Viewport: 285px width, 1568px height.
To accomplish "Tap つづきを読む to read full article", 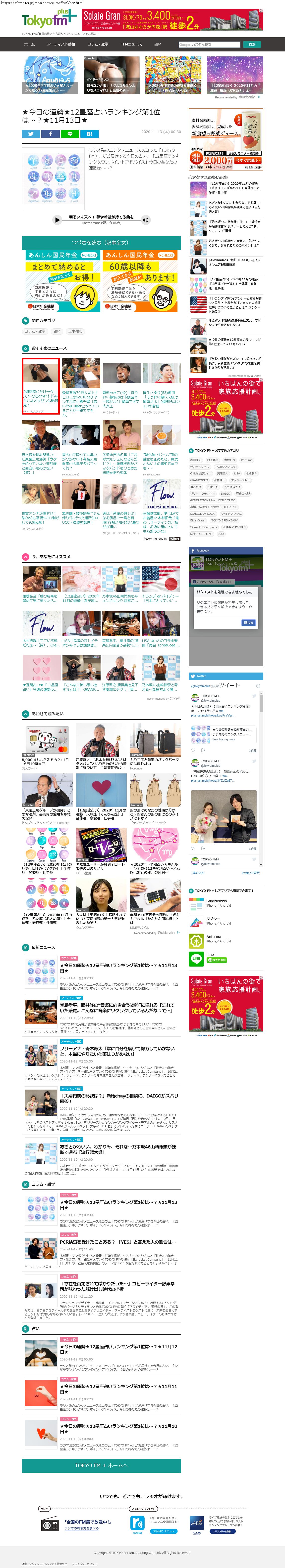I will click(x=101, y=242).
